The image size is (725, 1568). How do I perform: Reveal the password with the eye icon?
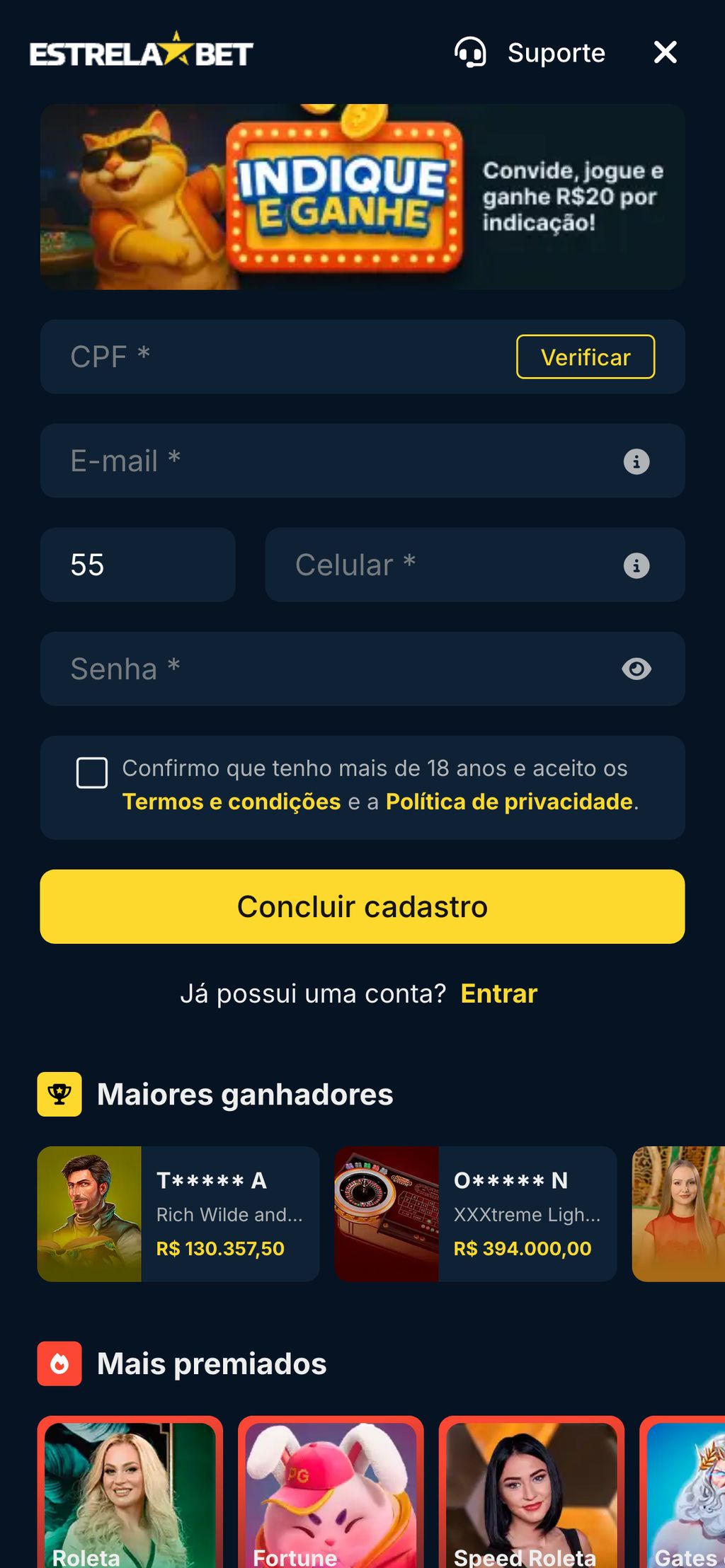pos(636,669)
